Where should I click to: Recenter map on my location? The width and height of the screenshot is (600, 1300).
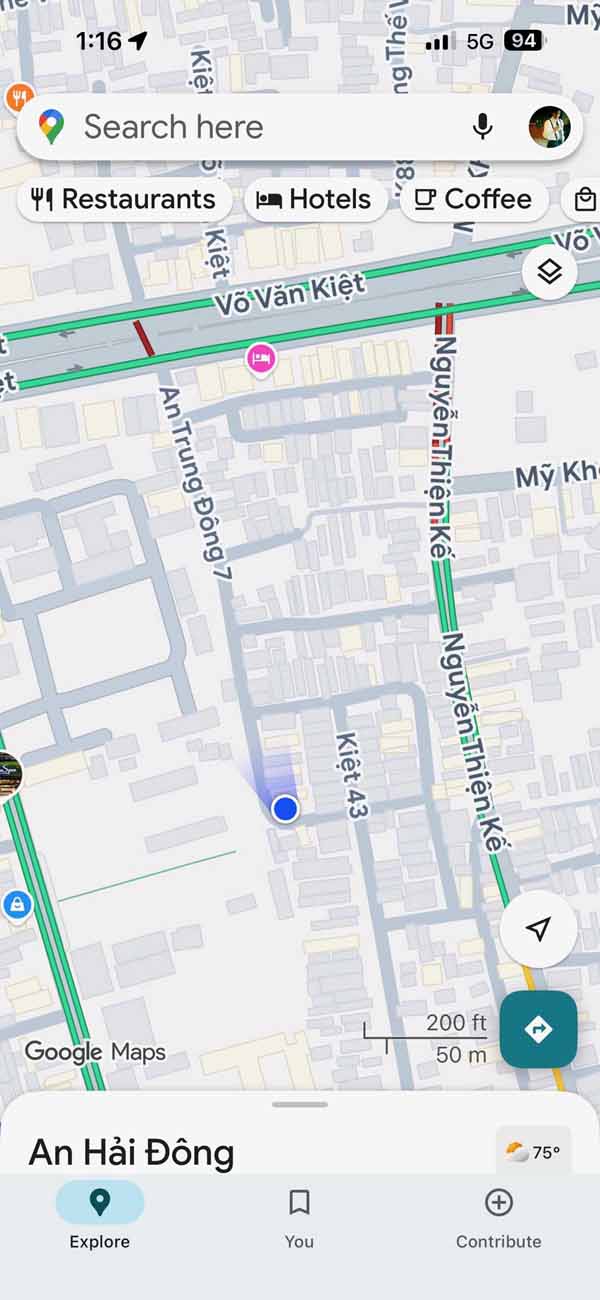(x=538, y=929)
